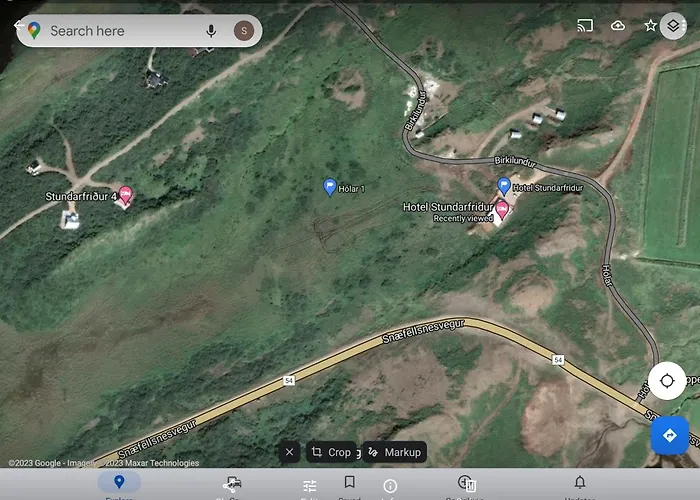Open the Stundarfriður 3 lodging marker
700x500 pixels.
(x=125, y=195)
